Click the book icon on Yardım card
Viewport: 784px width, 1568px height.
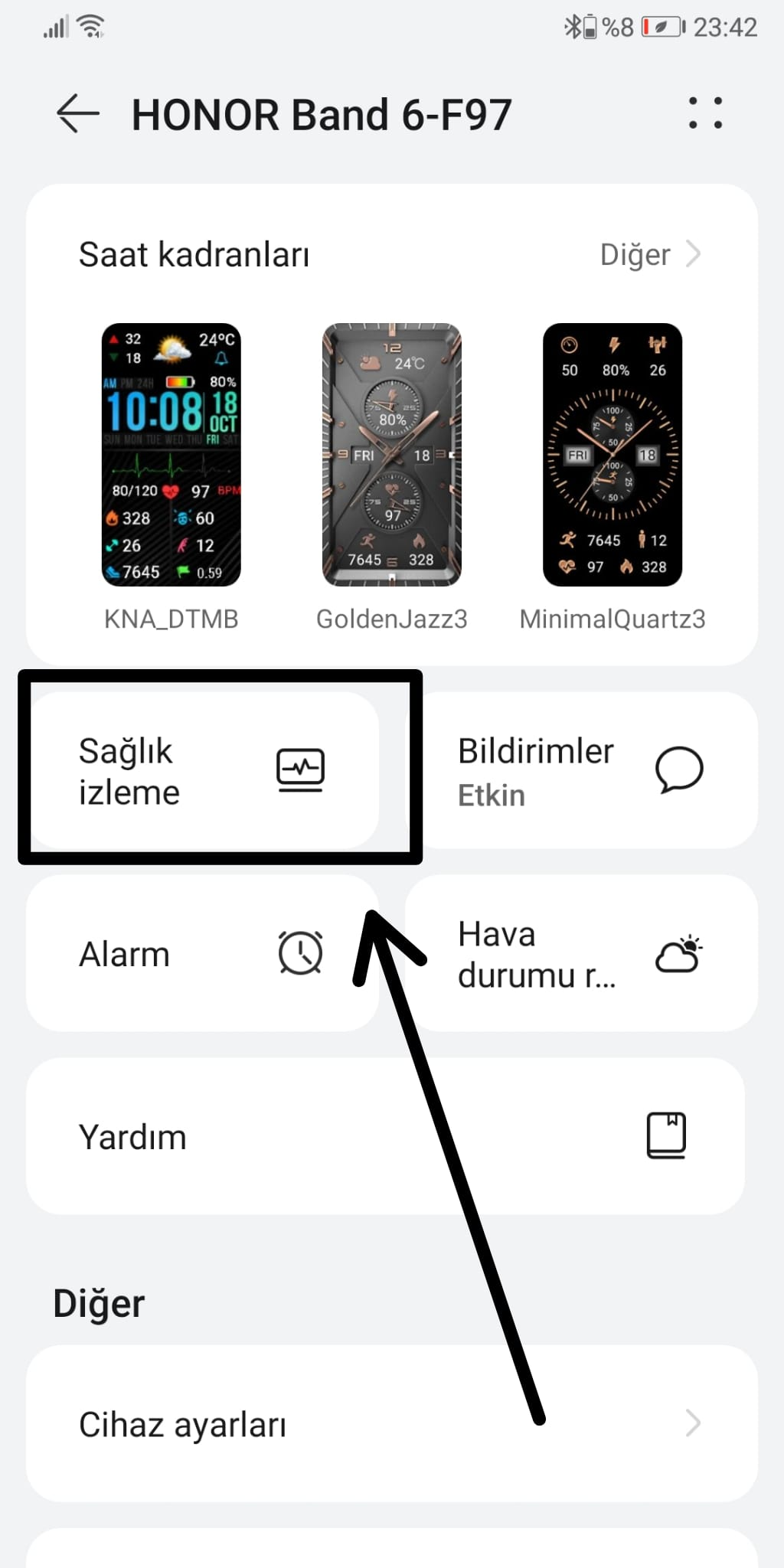coord(668,1135)
